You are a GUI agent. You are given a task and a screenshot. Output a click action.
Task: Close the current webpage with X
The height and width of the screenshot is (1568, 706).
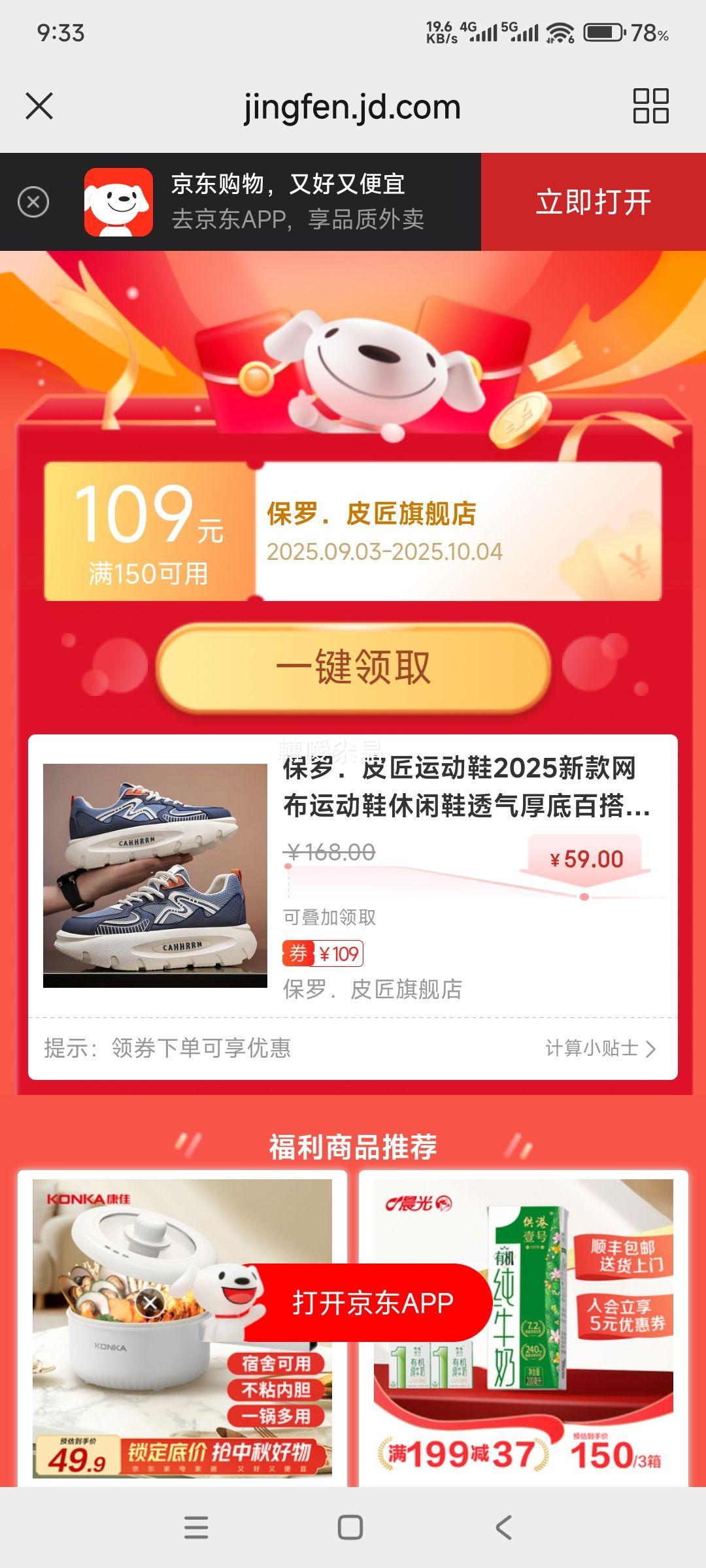pos(41,106)
